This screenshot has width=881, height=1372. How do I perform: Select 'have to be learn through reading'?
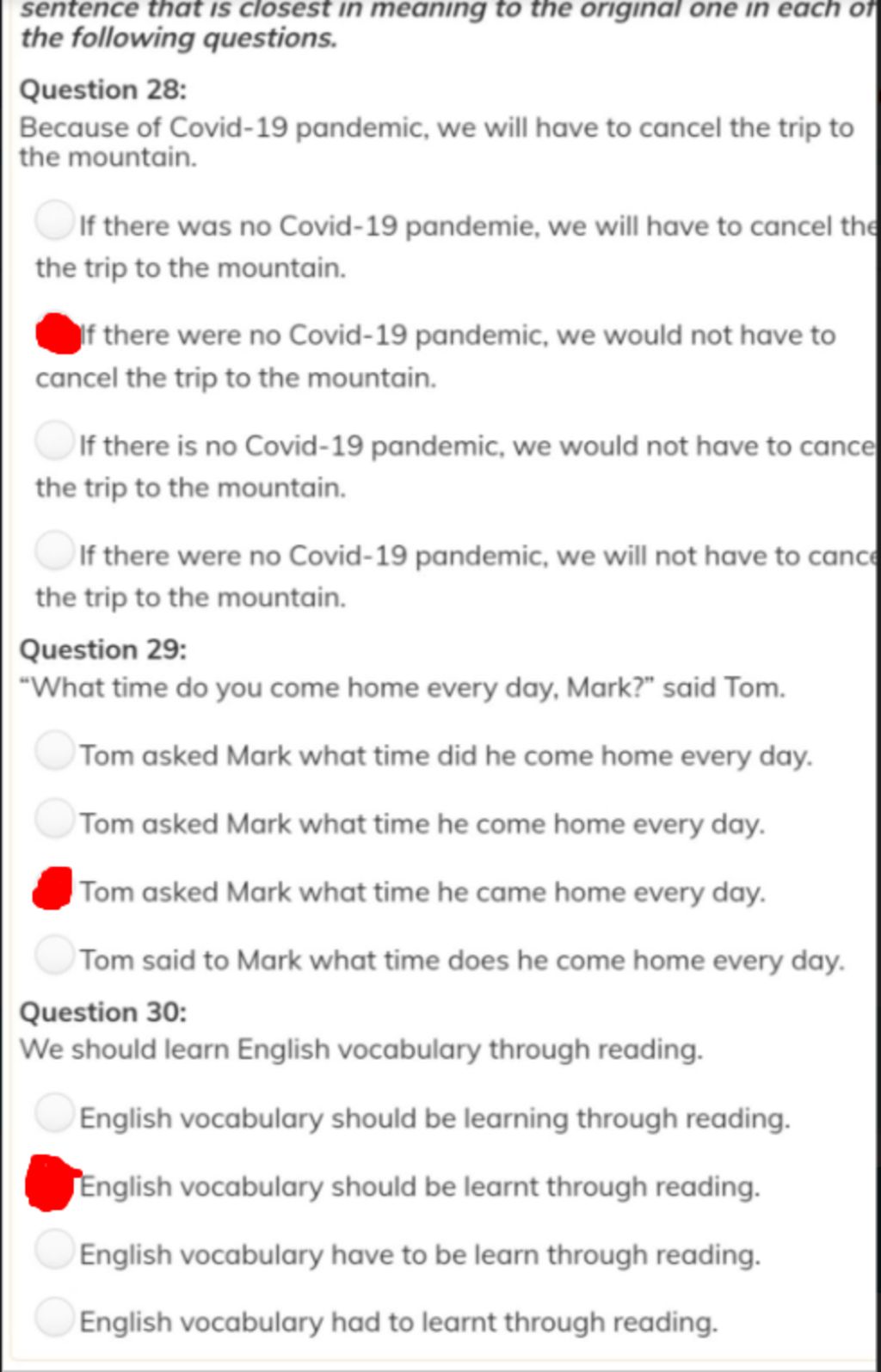click(54, 1250)
